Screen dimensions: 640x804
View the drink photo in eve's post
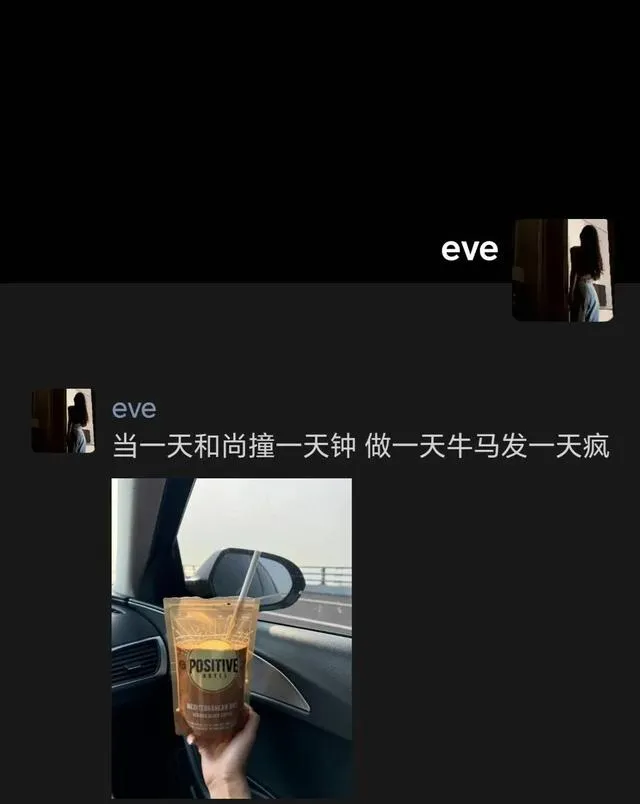point(231,637)
